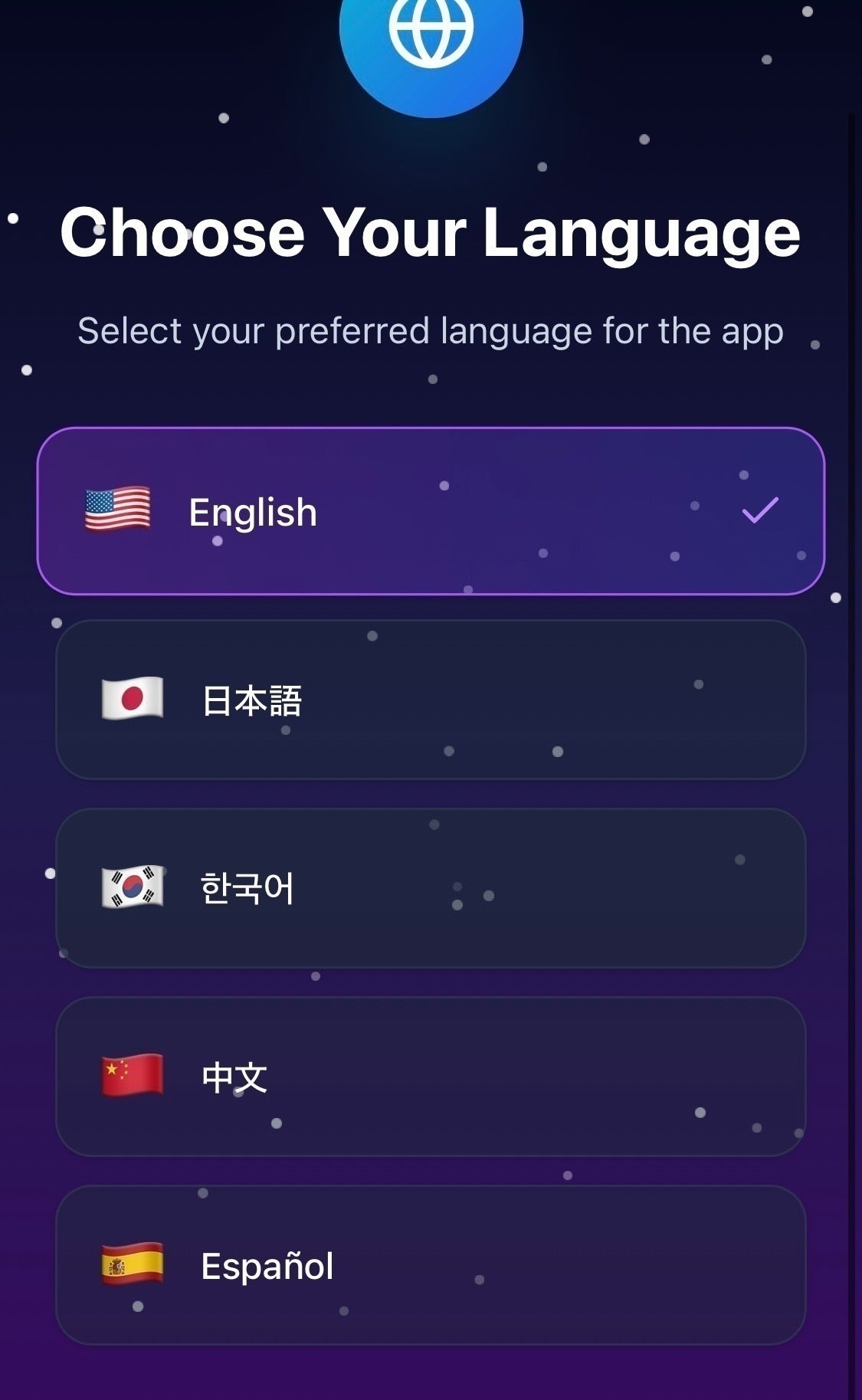Choose 日本語 (Japanese) language option

click(x=431, y=700)
